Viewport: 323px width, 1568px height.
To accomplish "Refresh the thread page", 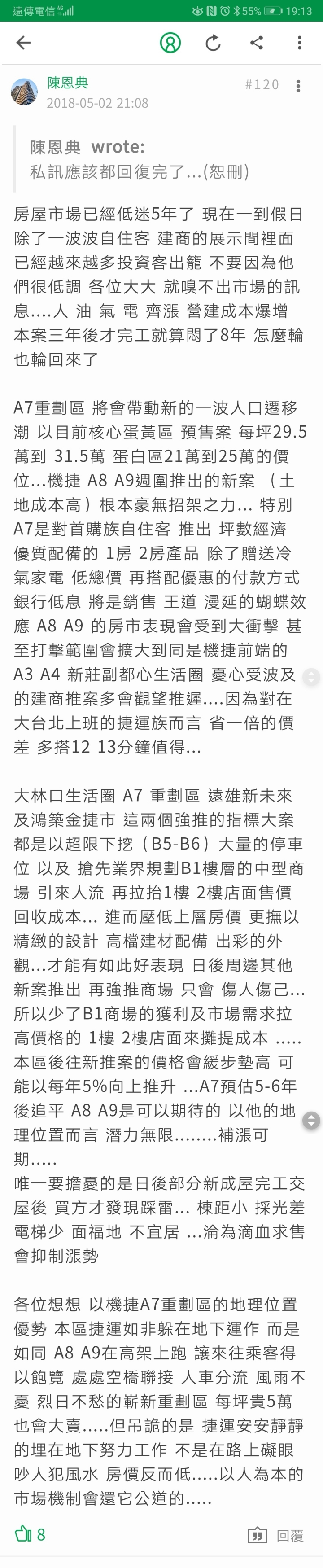I will [213, 43].
